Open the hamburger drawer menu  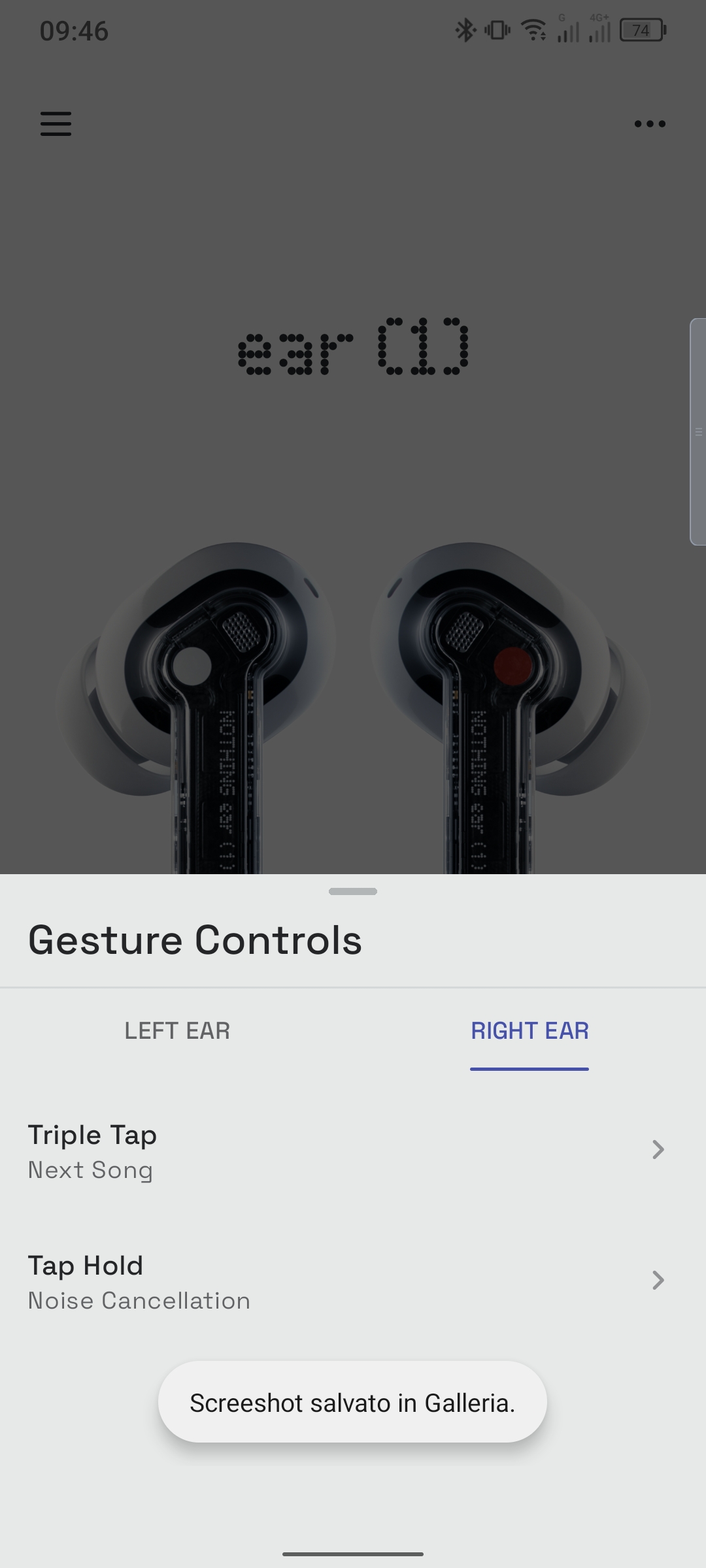pos(56,123)
